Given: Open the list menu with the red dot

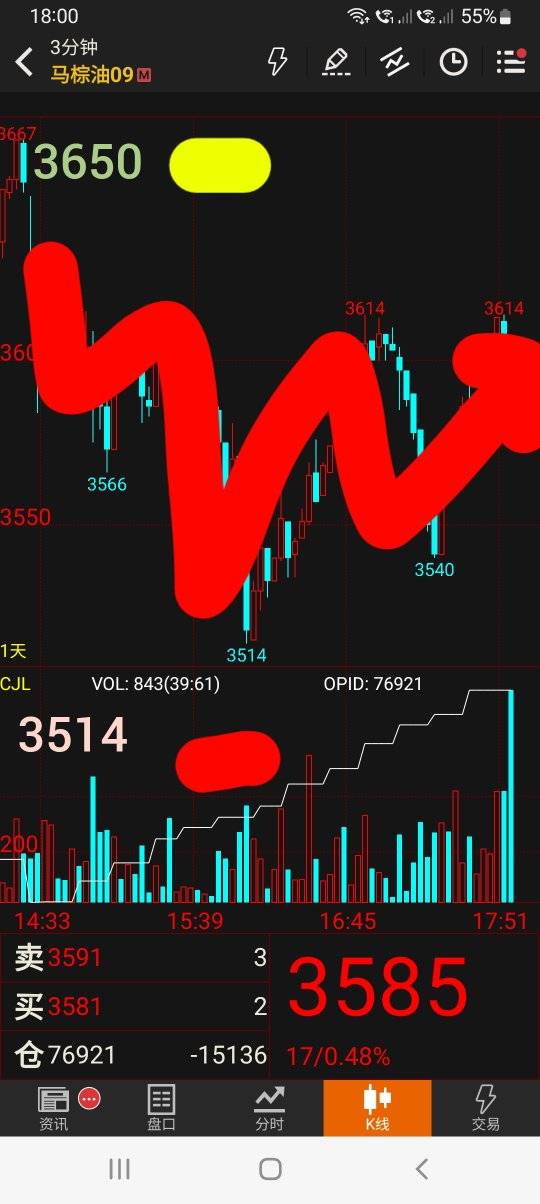Looking at the screenshot, I should point(511,62).
